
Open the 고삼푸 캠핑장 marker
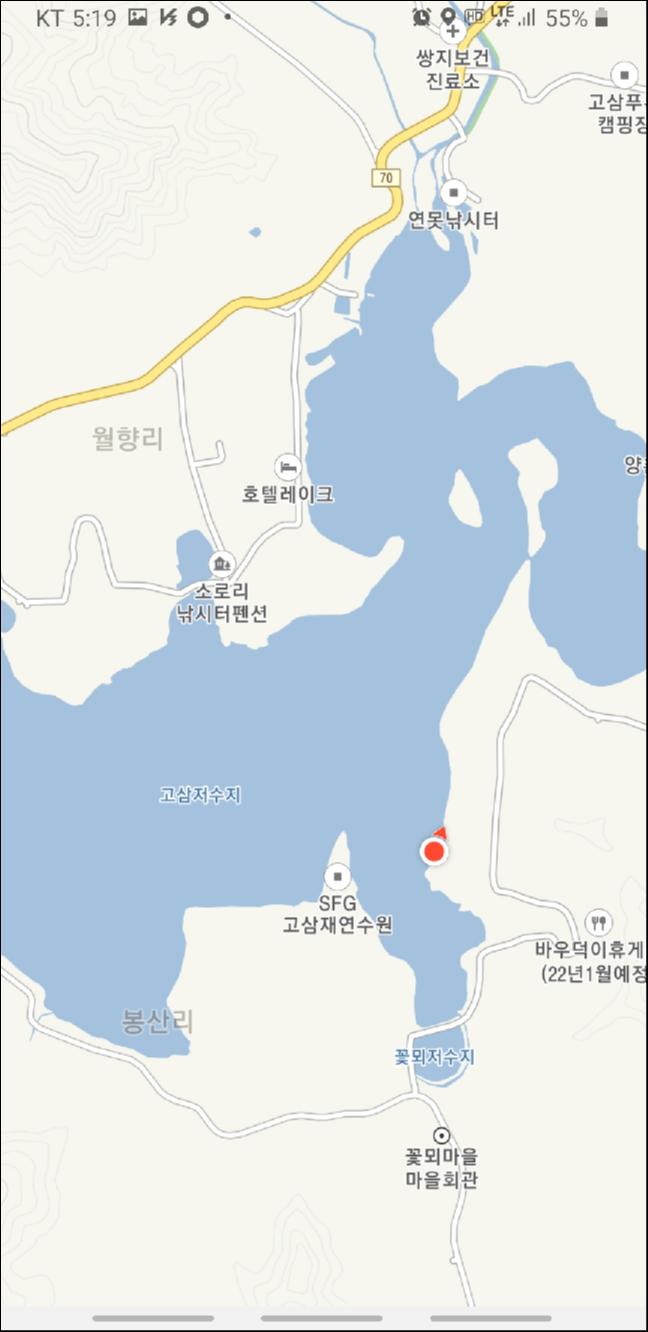click(x=625, y=75)
